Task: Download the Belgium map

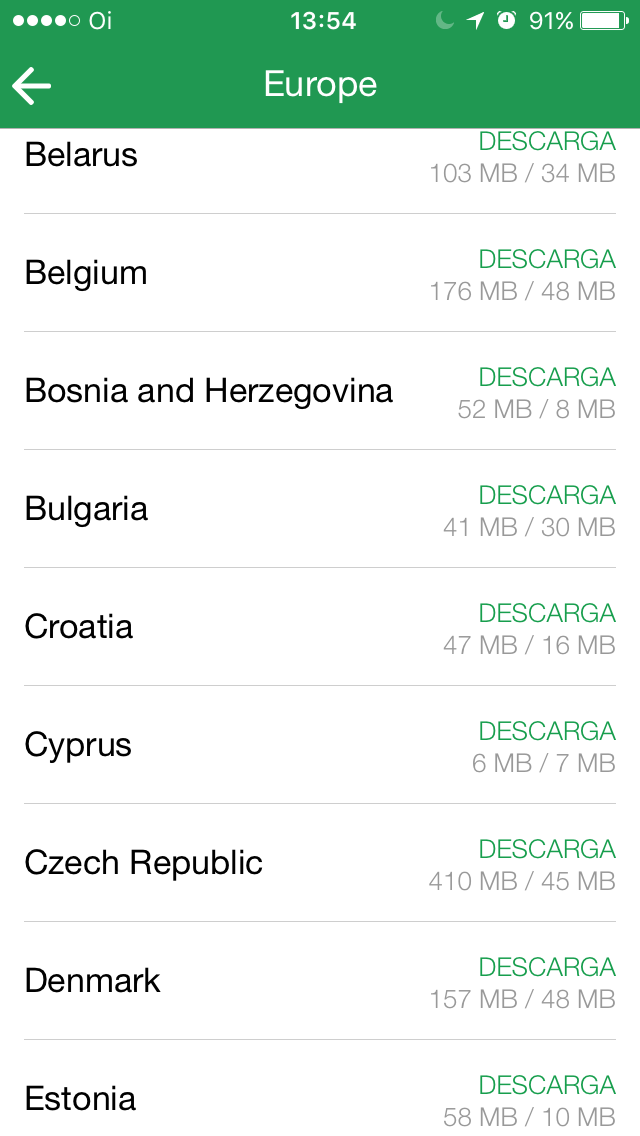Action: click(x=546, y=259)
